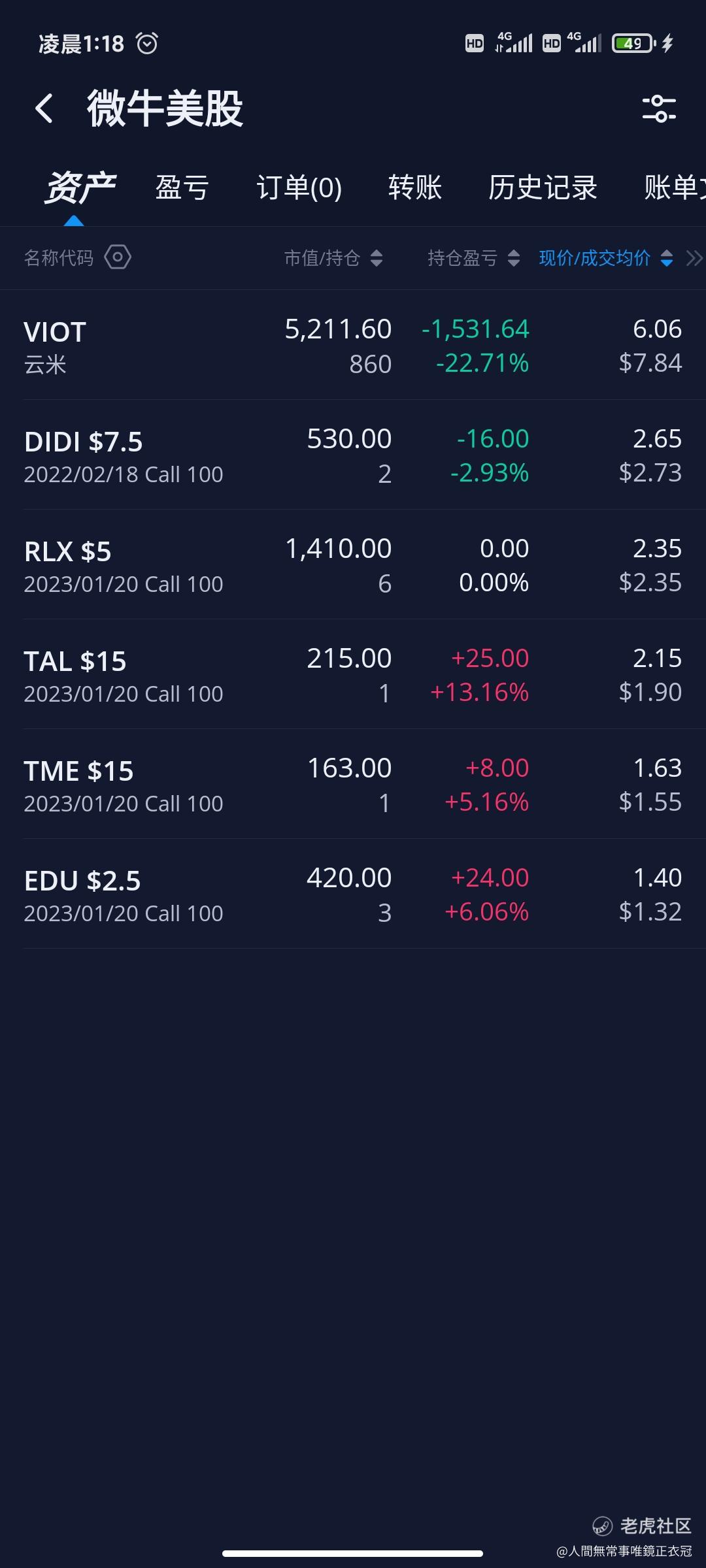Open the 转账 tab

coord(415,188)
